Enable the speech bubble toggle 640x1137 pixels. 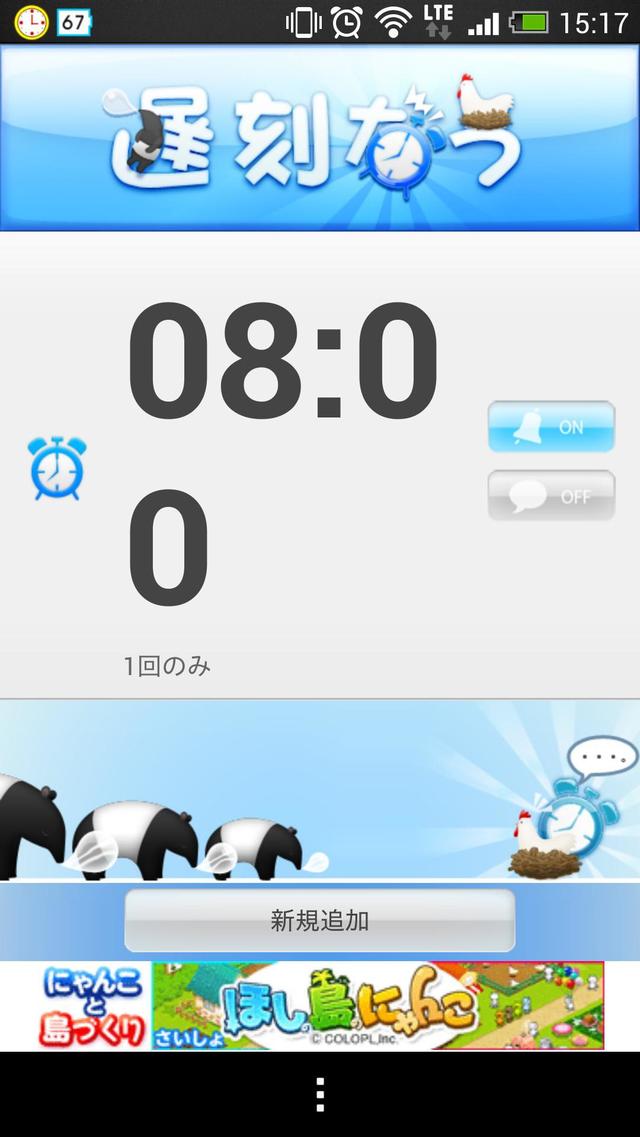click(x=551, y=496)
